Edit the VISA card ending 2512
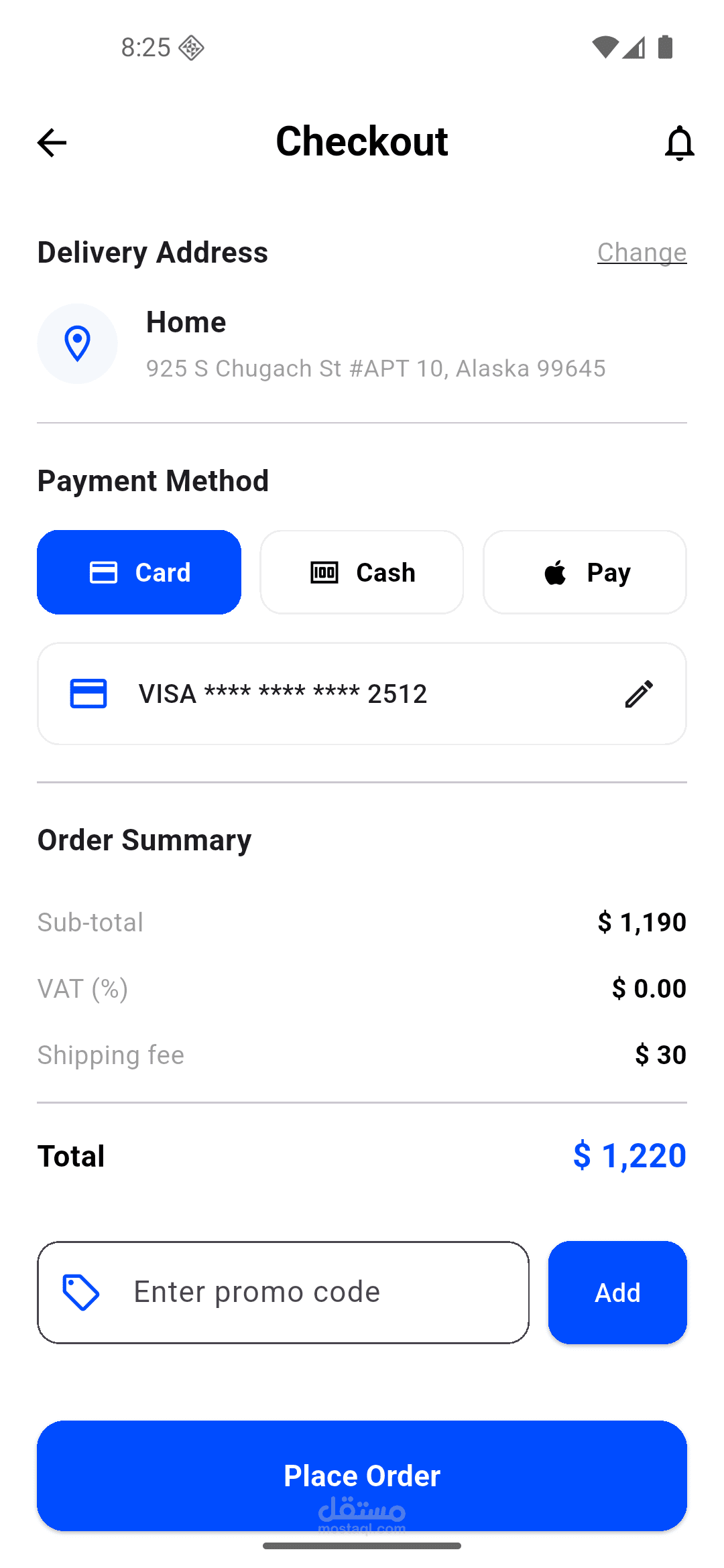724x1568 pixels. point(638,694)
